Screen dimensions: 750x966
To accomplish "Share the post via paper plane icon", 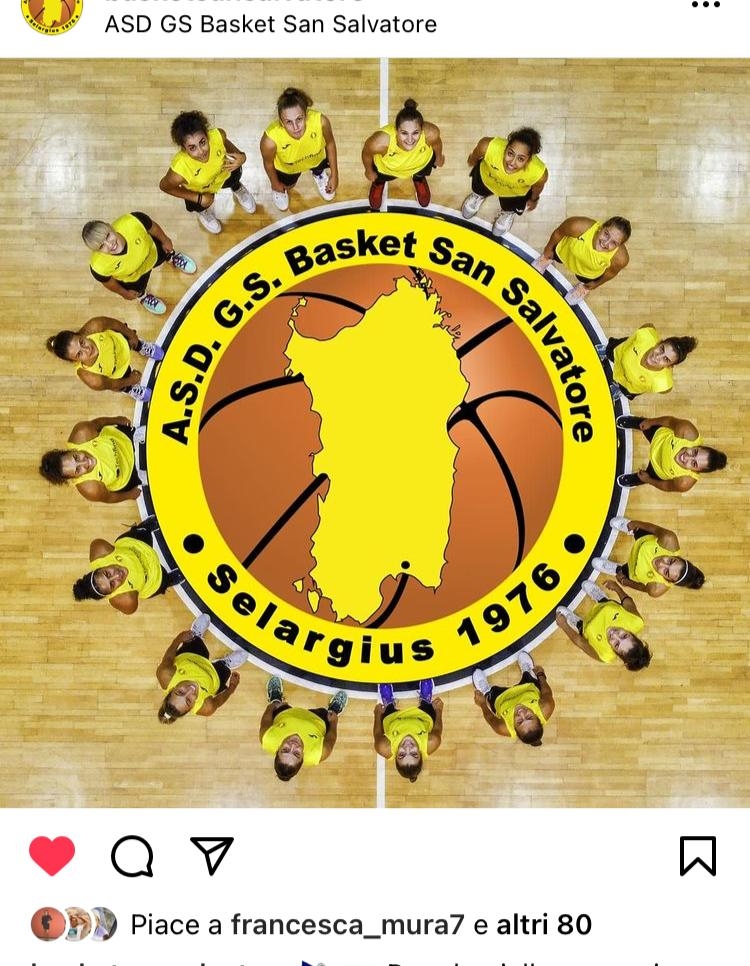I will [x=211, y=856].
